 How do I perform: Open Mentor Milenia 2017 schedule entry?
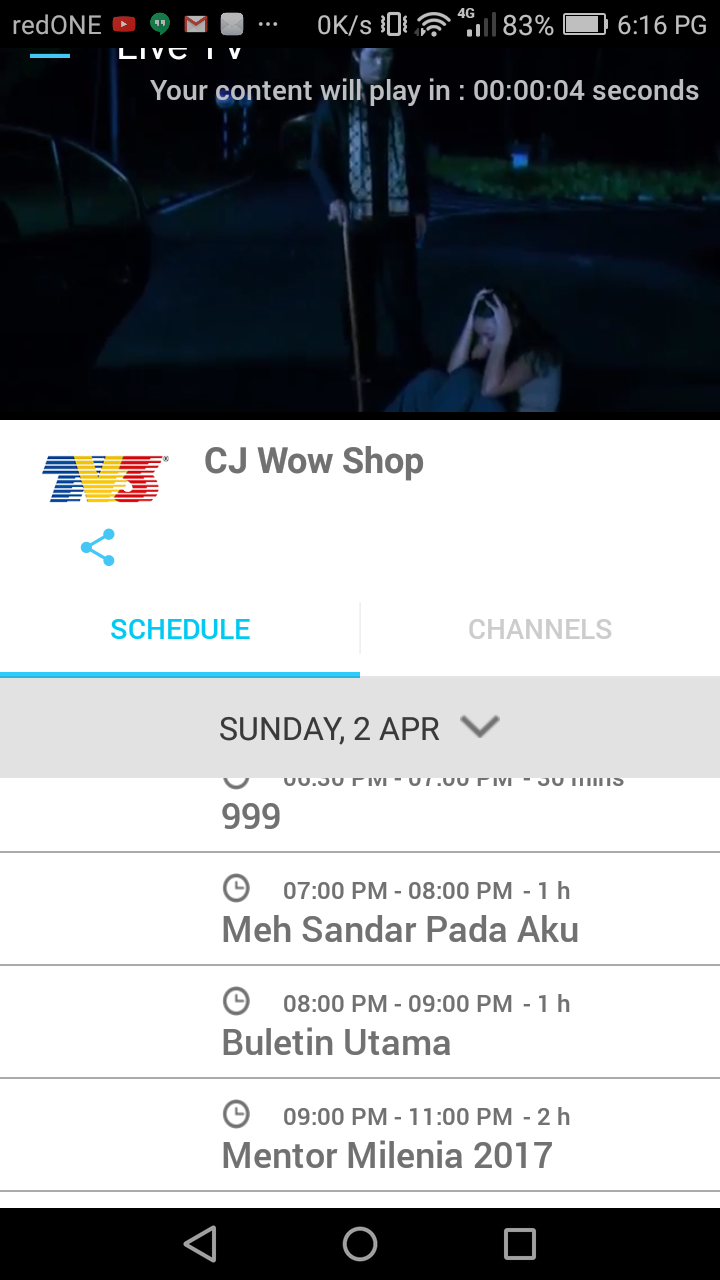[360, 1135]
